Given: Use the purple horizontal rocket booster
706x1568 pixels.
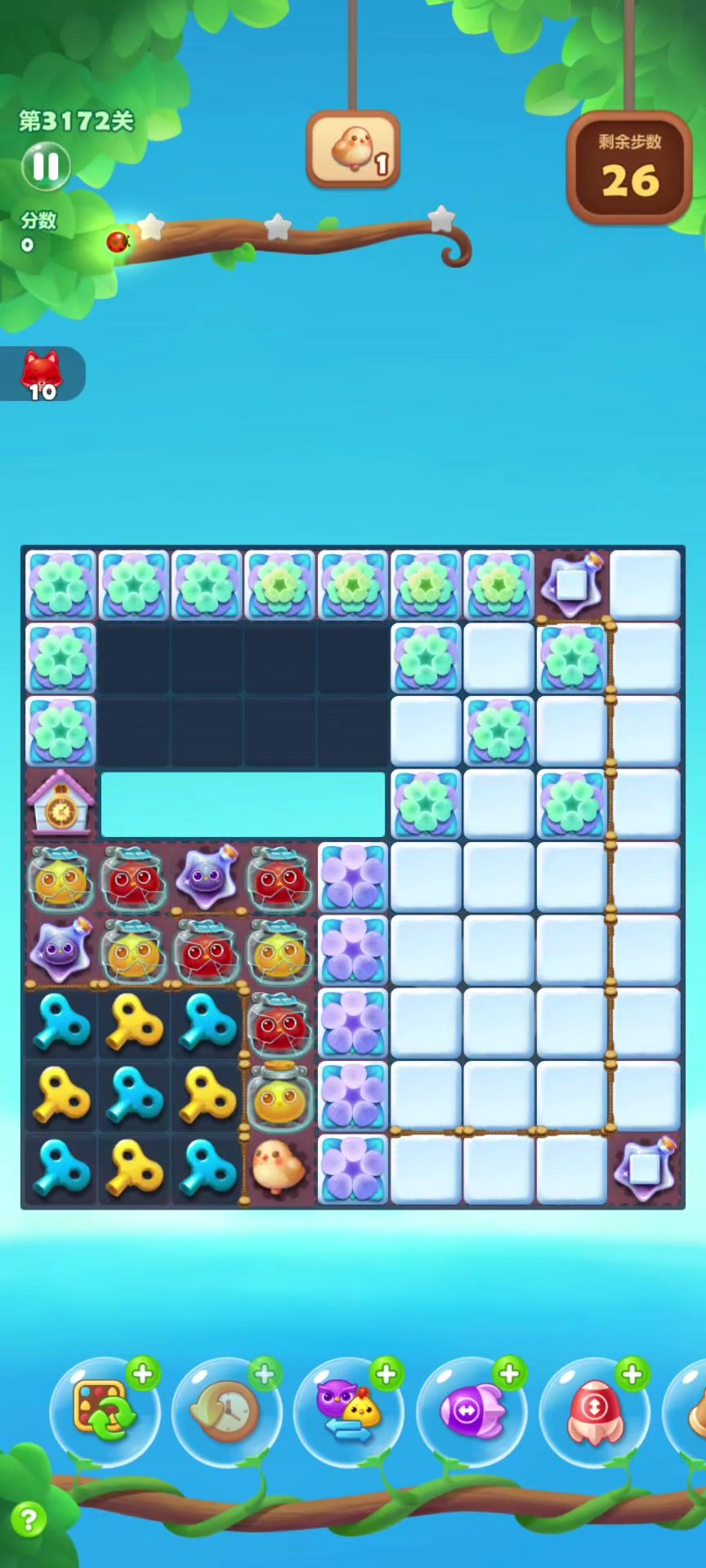Looking at the screenshot, I should coord(471,1411).
